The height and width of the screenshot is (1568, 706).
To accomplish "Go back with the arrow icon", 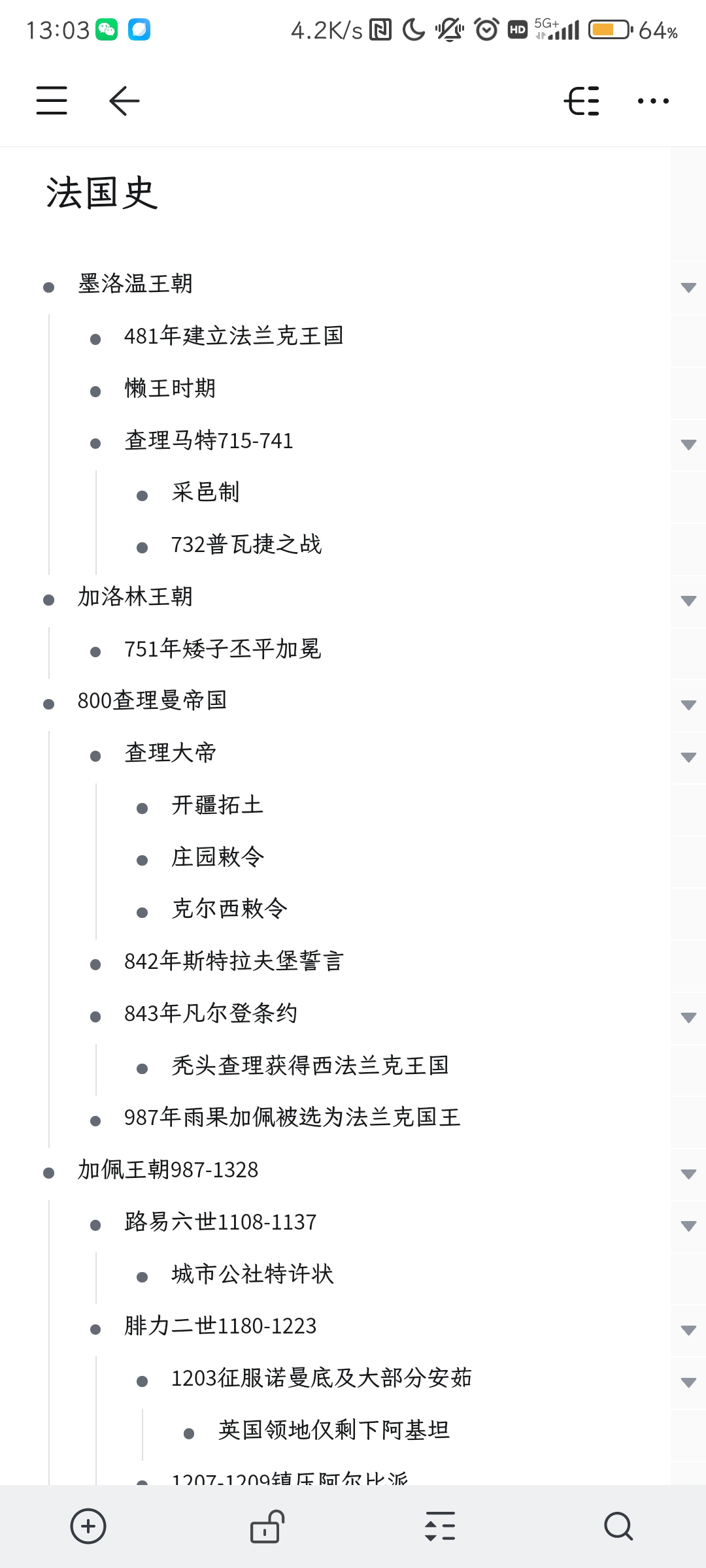I will click(124, 101).
